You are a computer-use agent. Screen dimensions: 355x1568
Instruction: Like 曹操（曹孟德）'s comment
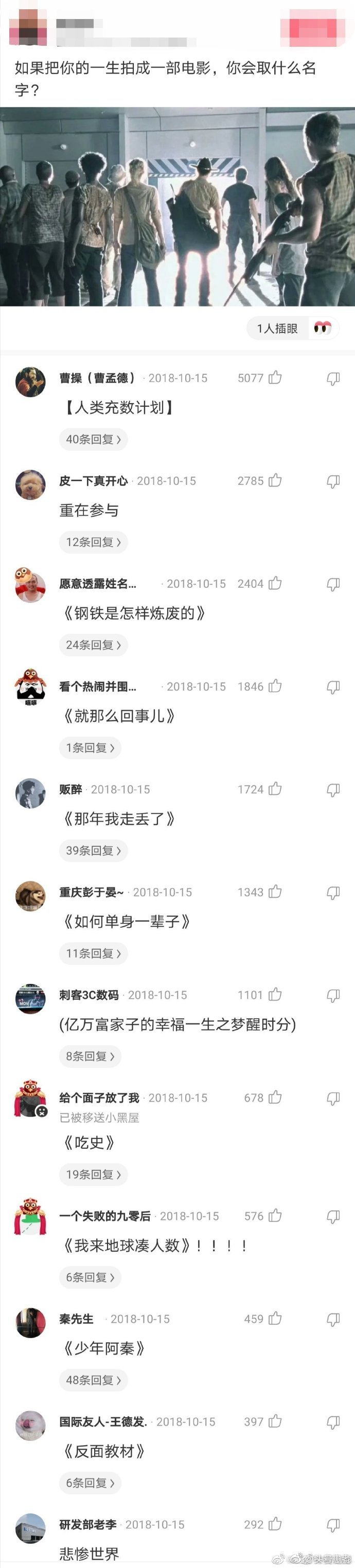275,378
